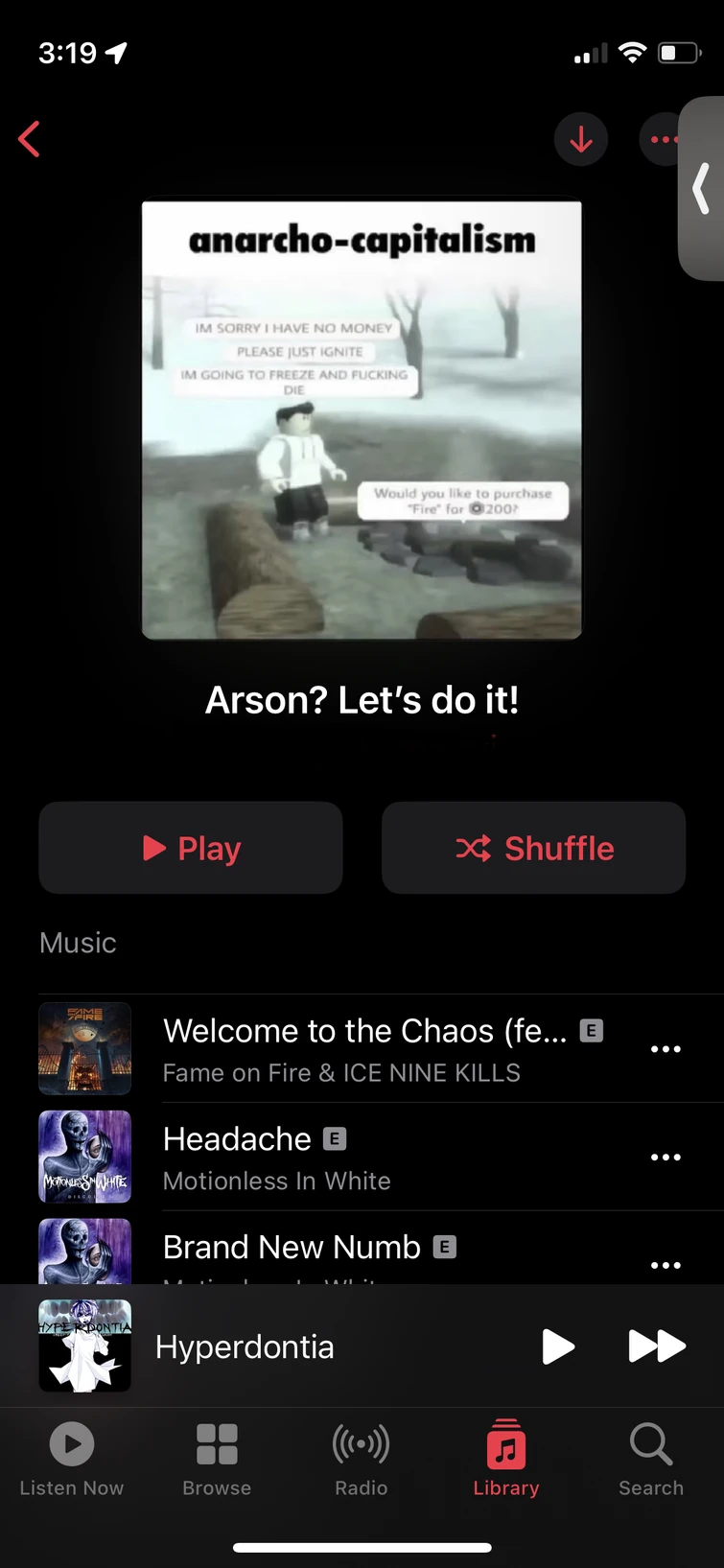The width and height of the screenshot is (724, 1568).
Task: Switch to the Browse tab
Action: tap(217, 1459)
